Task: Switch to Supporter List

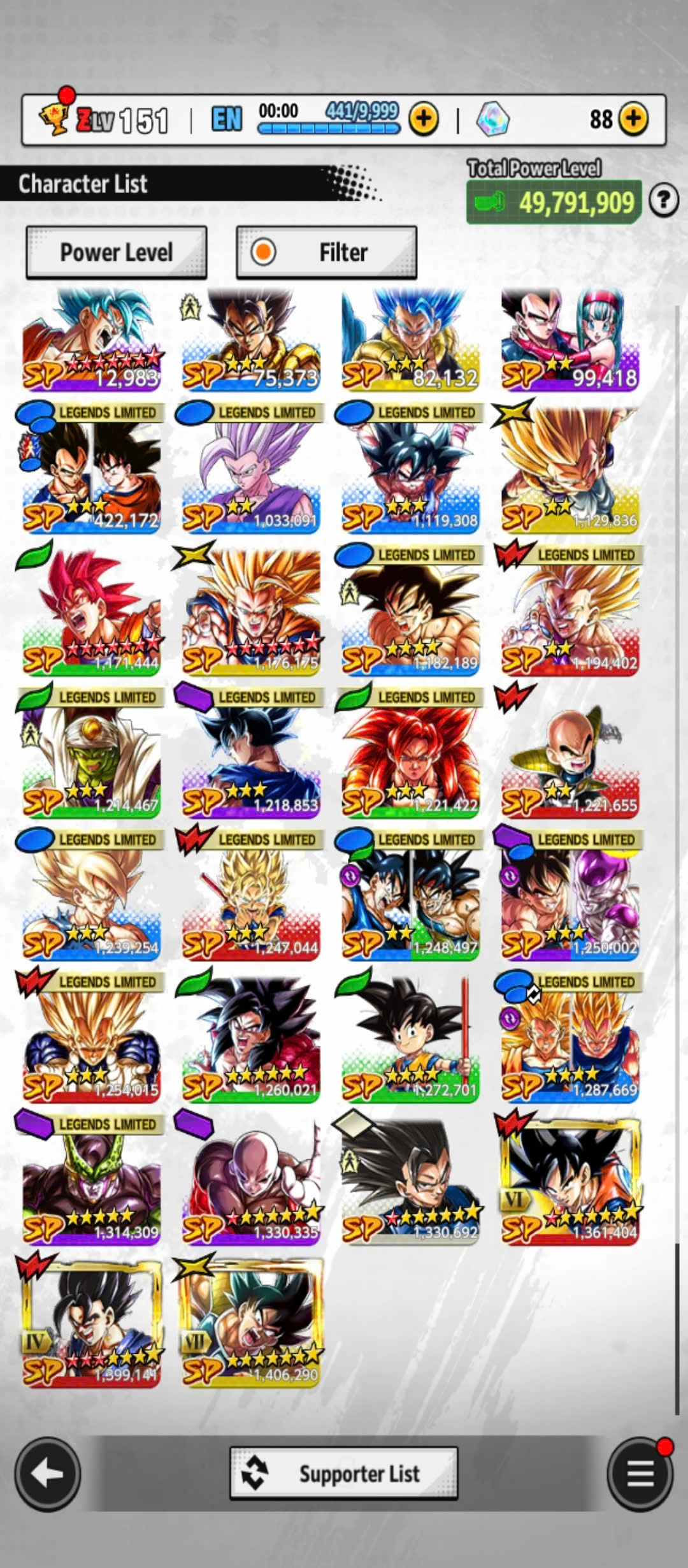Action: [344, 1474]
